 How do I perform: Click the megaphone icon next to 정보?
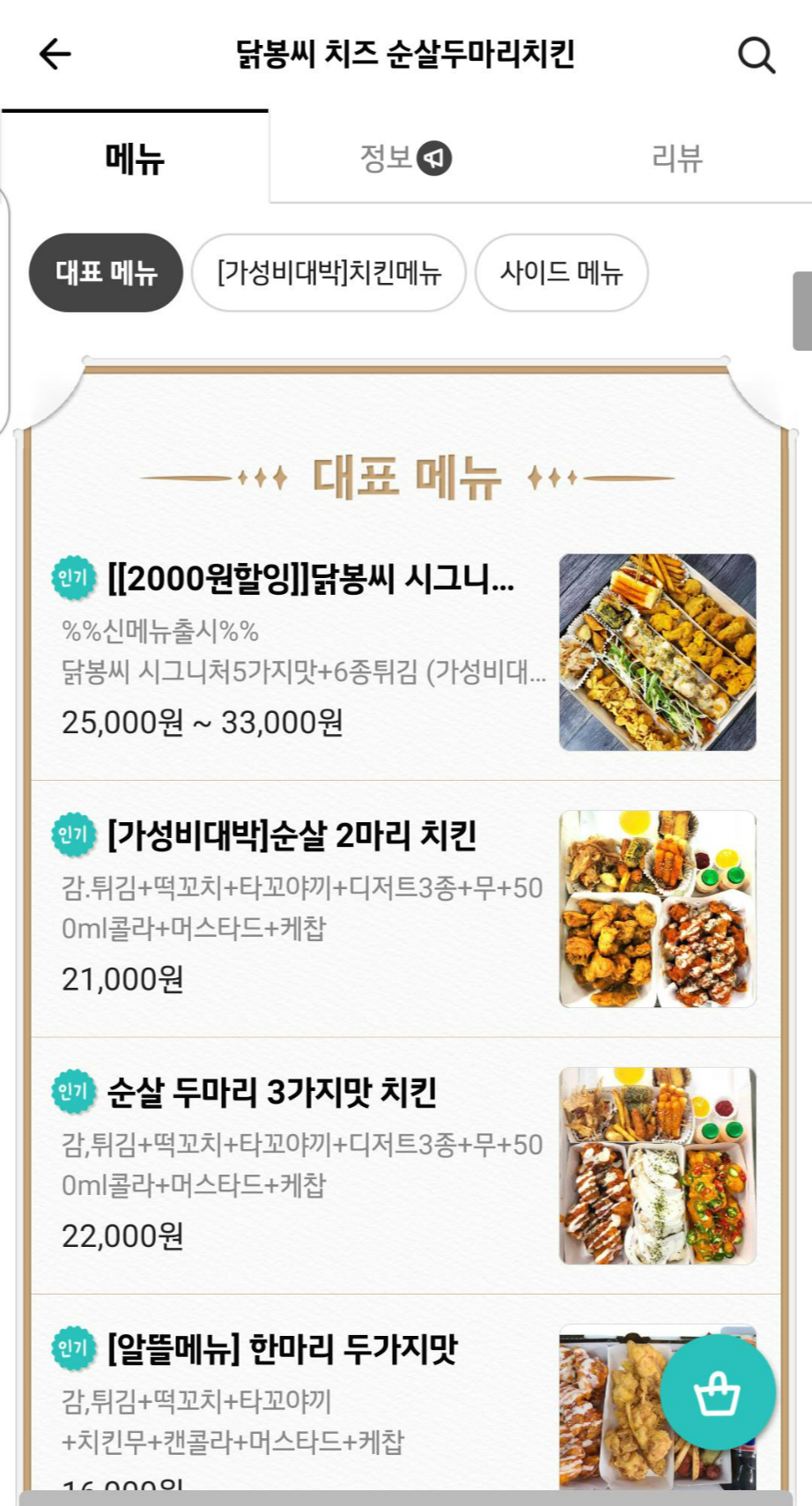pyautogui.click(x=436, y=159)
